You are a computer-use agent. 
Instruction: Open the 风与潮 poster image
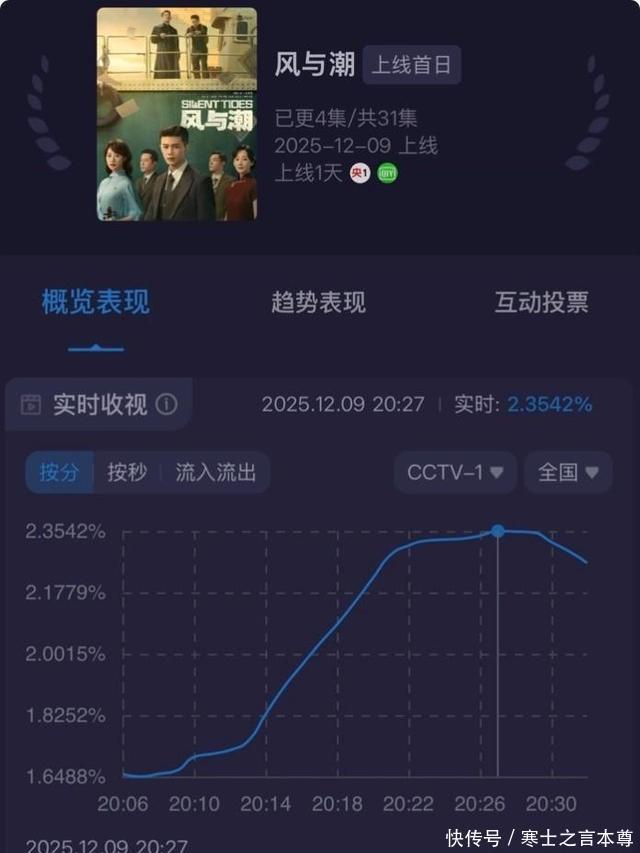[x=176, y=114]
